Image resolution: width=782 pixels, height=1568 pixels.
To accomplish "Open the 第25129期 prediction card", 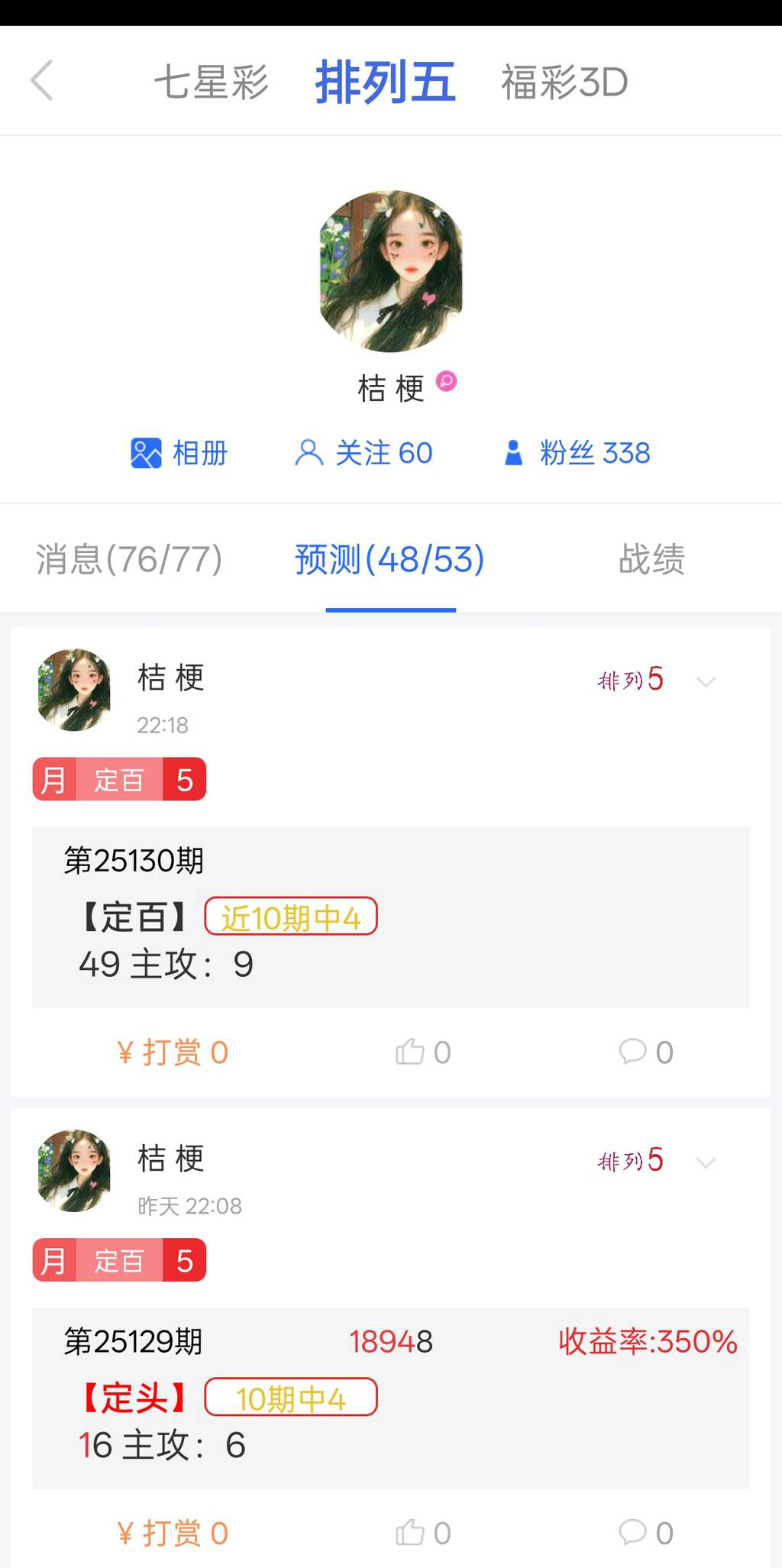I will tap(390, 1397).
